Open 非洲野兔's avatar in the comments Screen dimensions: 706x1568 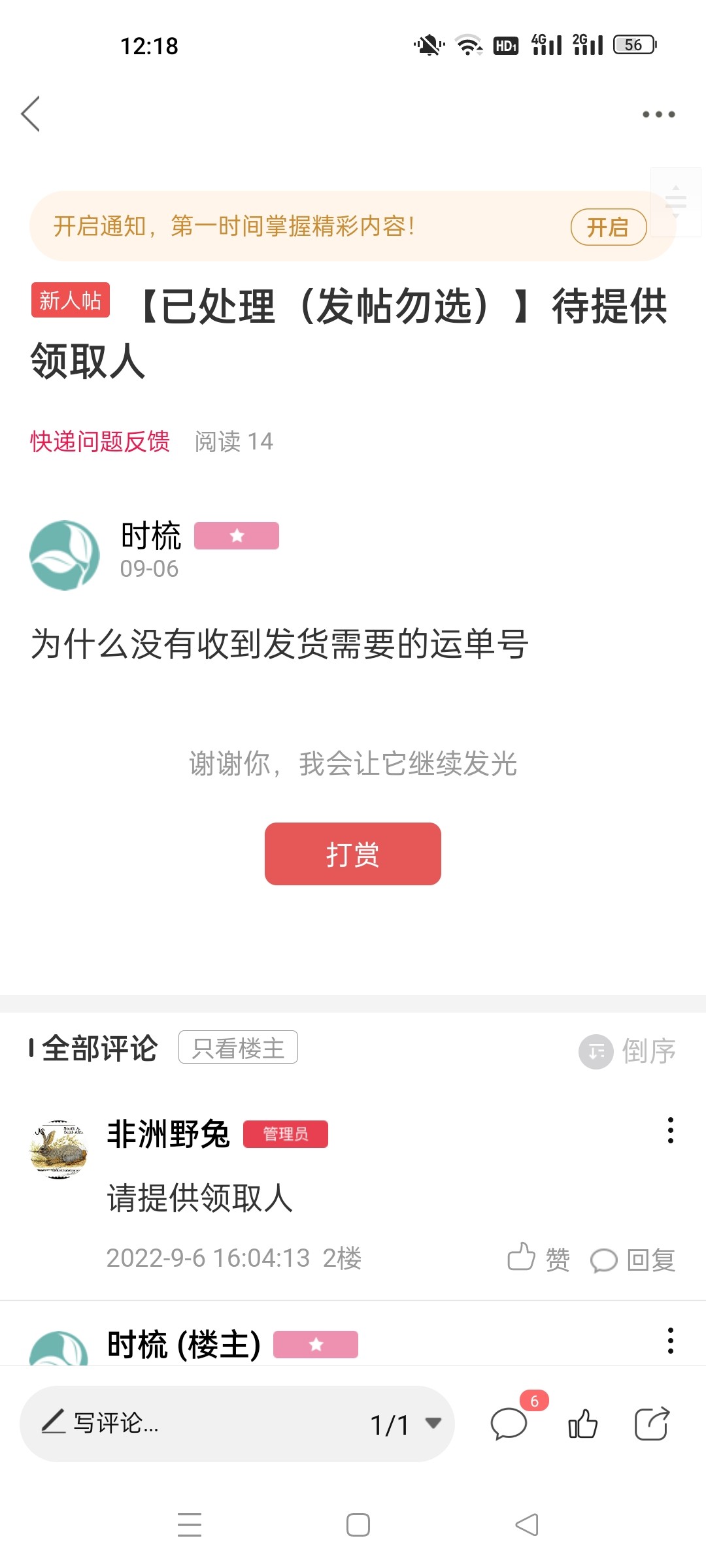click(59, 1149)
